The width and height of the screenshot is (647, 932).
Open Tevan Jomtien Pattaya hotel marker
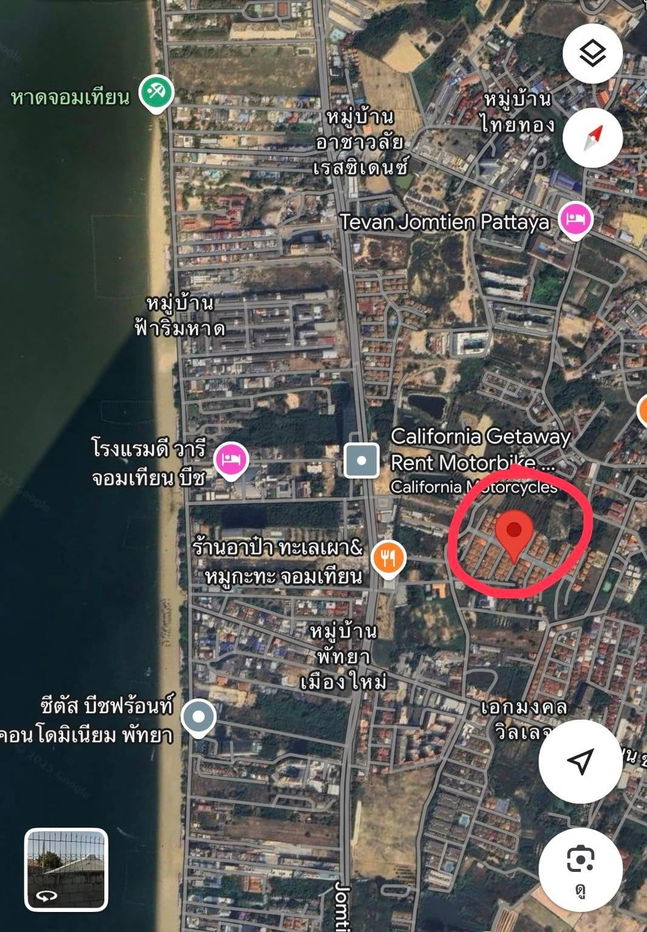[x=574, y=219]
